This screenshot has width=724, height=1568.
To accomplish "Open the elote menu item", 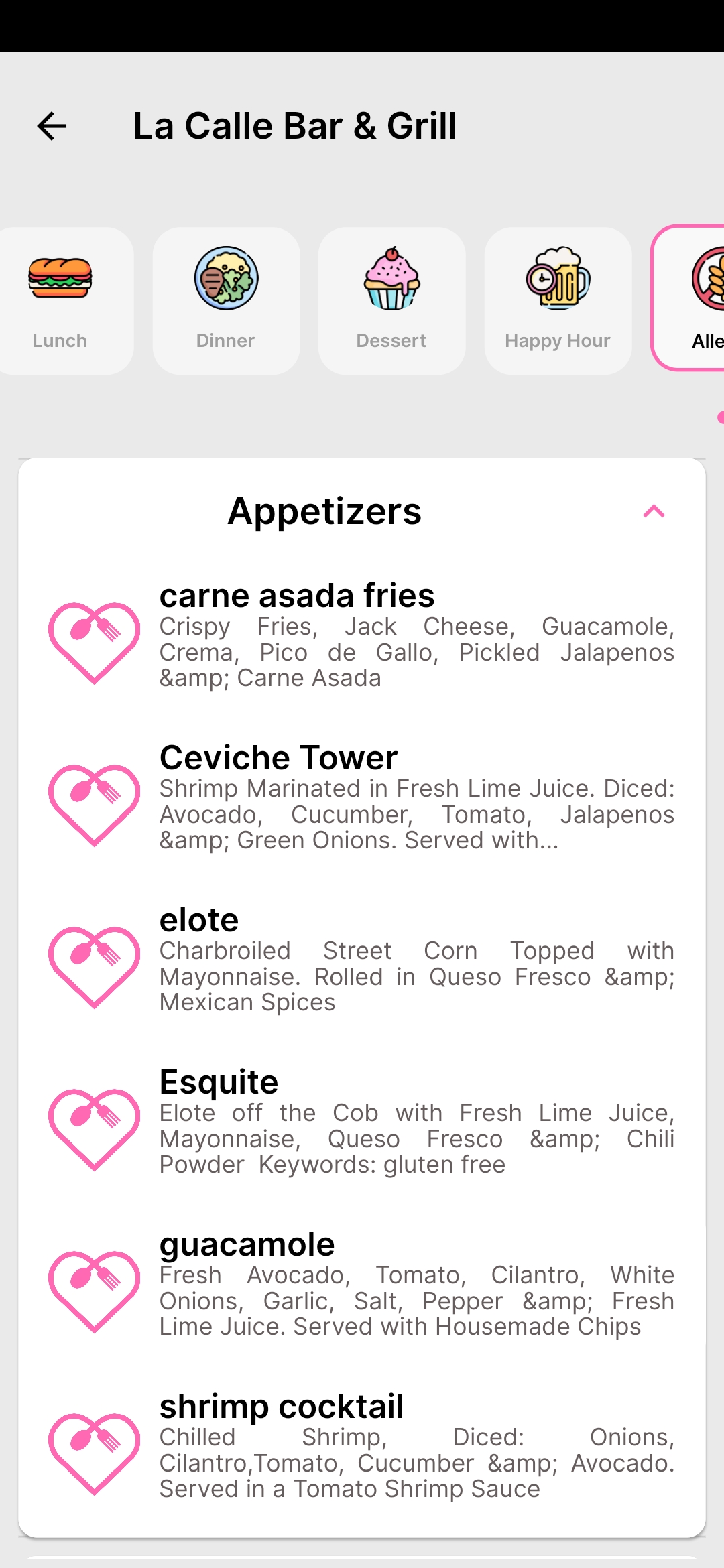I will pyautogui.click(x=416, y=960).
